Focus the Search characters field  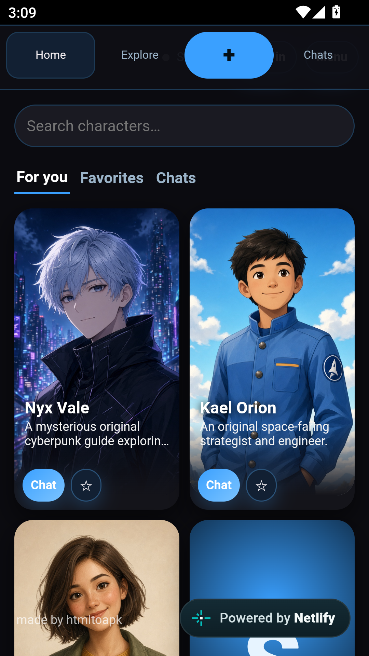click(x=184, y=126)
